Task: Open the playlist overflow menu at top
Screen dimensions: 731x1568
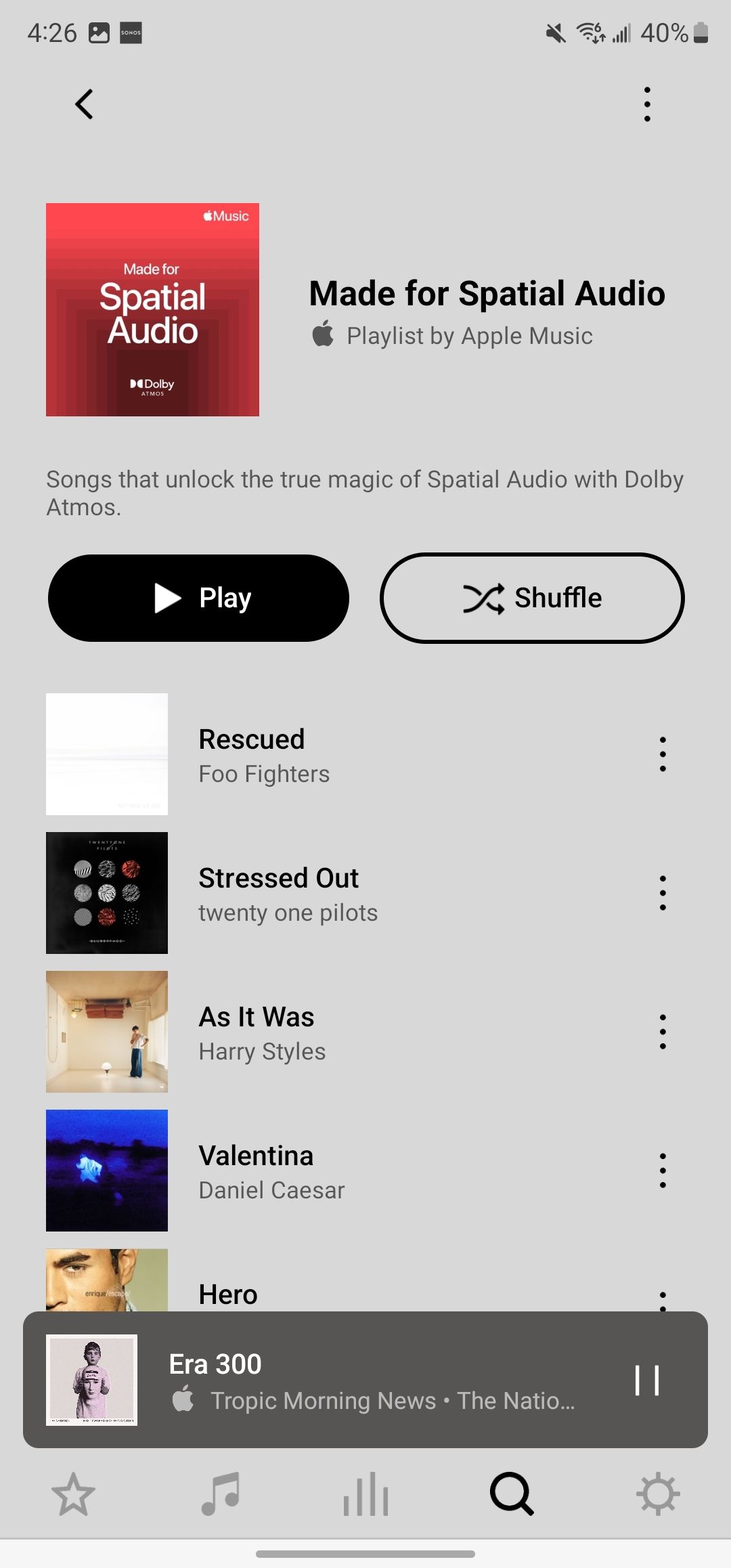Action: [647, 104]
